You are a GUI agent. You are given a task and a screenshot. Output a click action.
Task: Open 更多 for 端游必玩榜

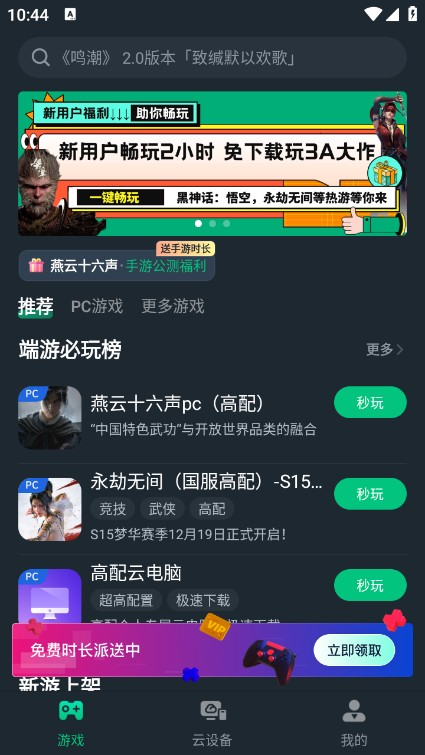tap(384, 350)
